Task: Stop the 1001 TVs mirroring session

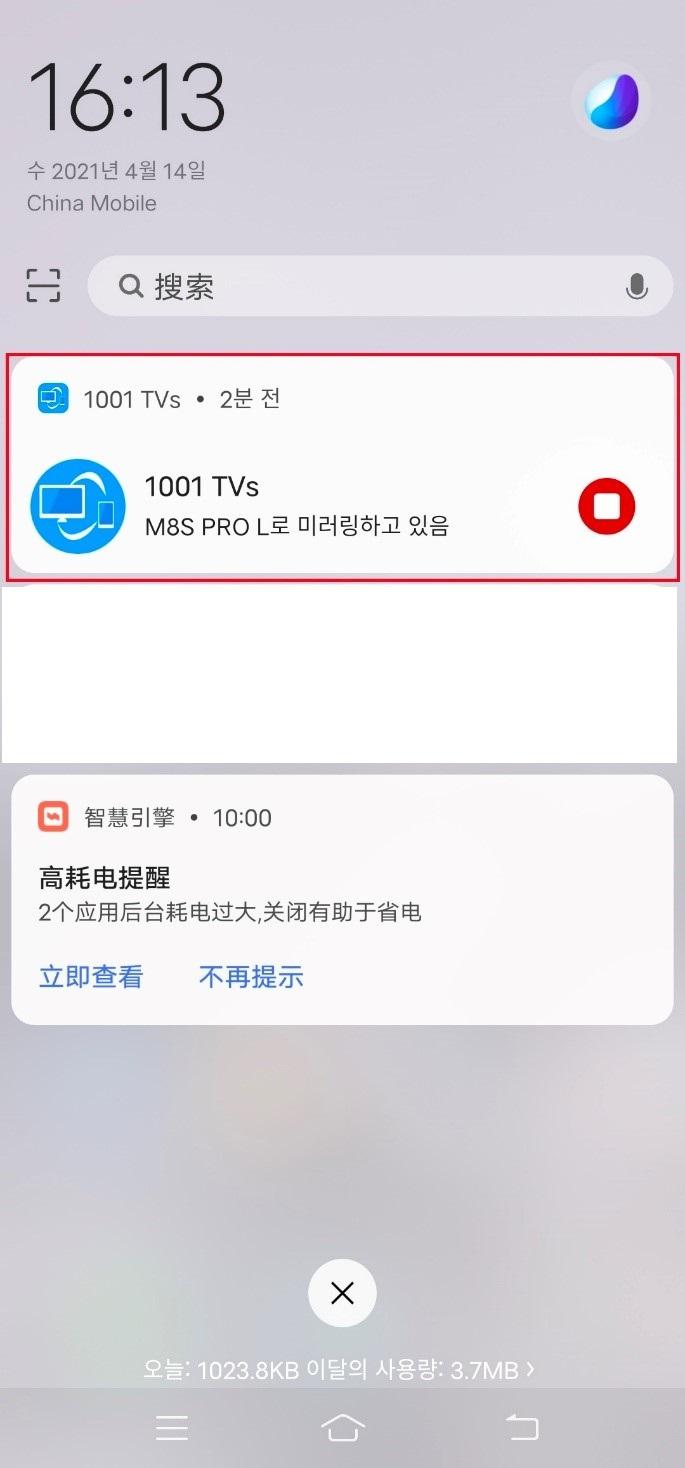Action: pos(606,507)
